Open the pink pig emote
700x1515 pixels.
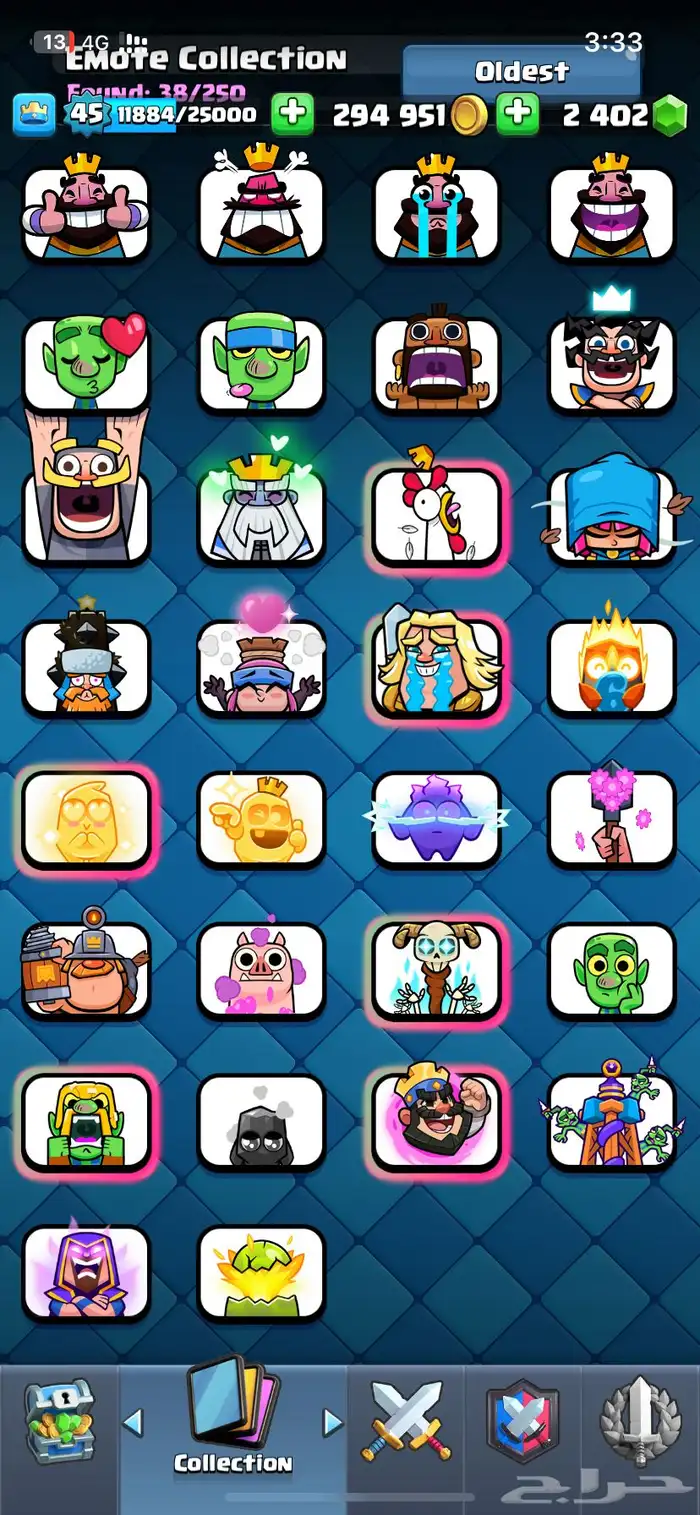261,968
